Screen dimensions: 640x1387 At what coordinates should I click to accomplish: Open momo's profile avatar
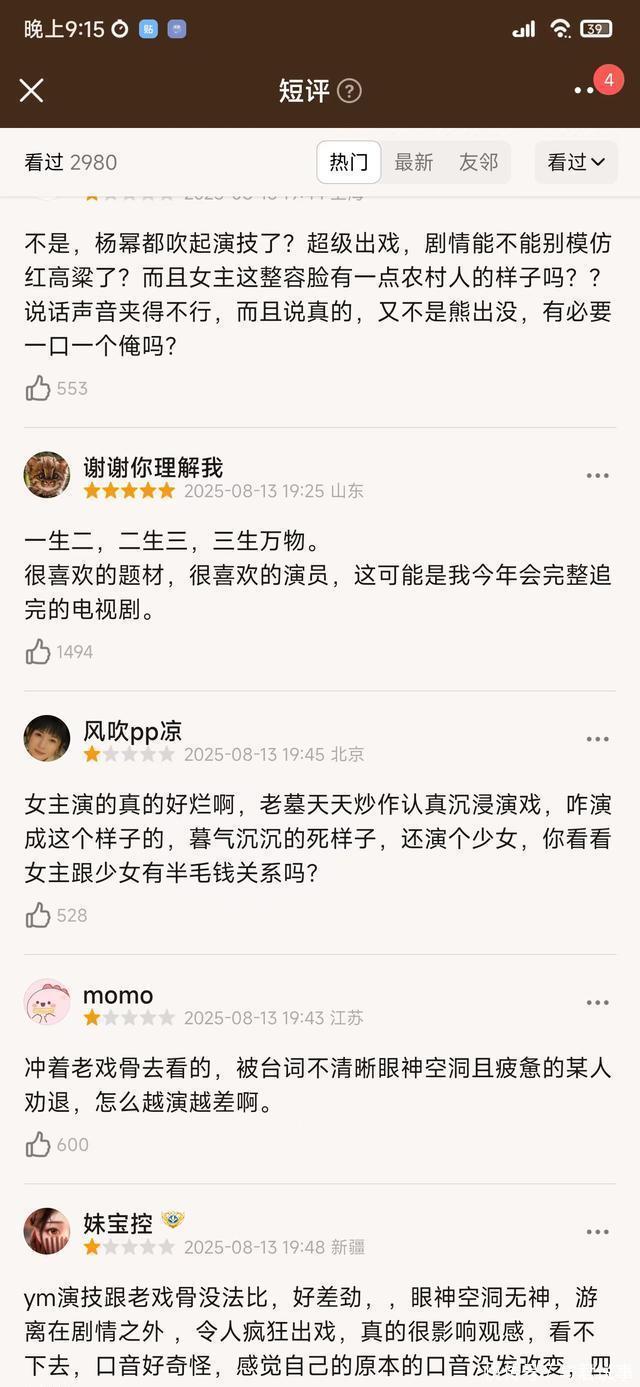coord(47,1002)
